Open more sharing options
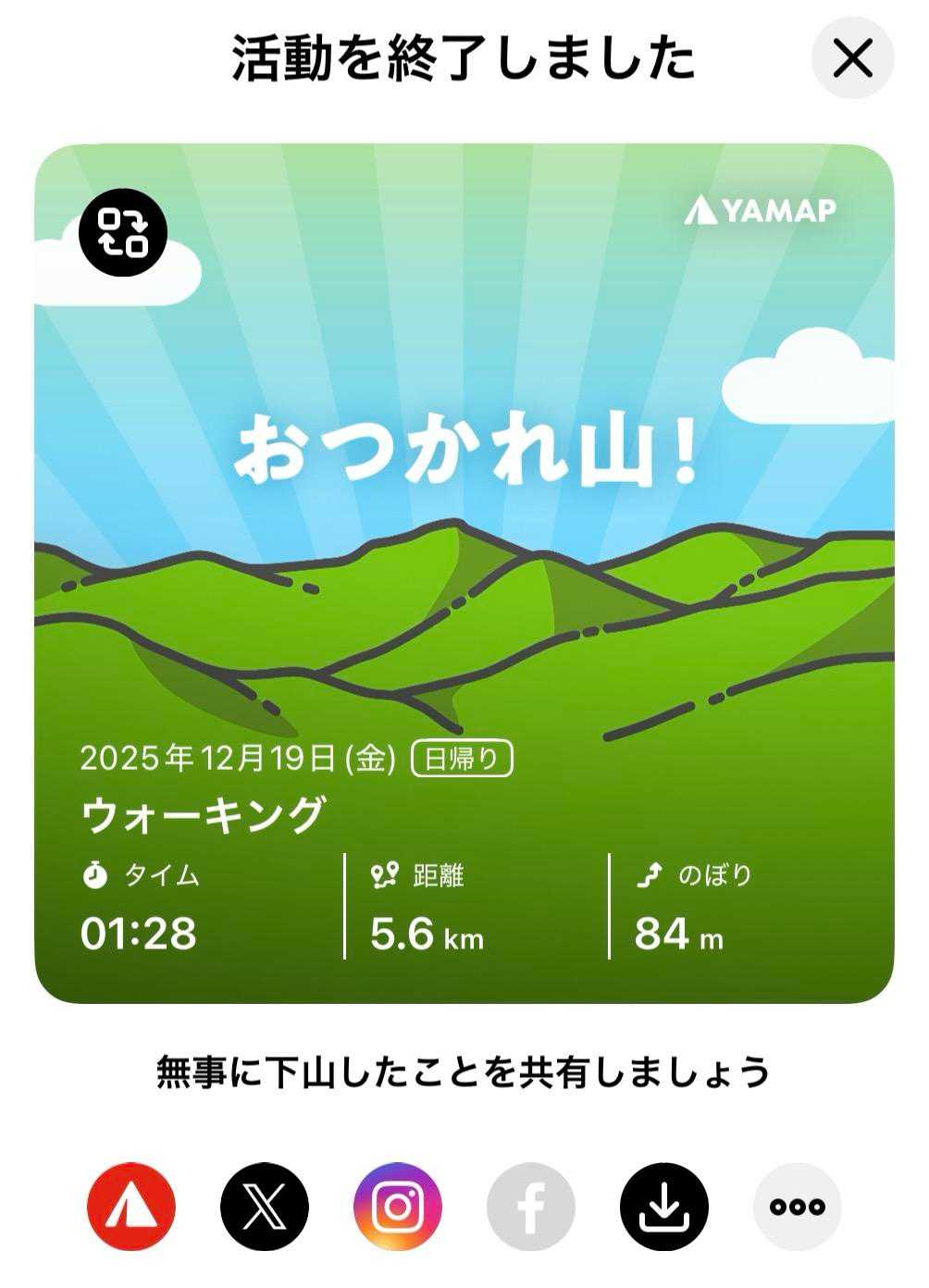 798,1206
